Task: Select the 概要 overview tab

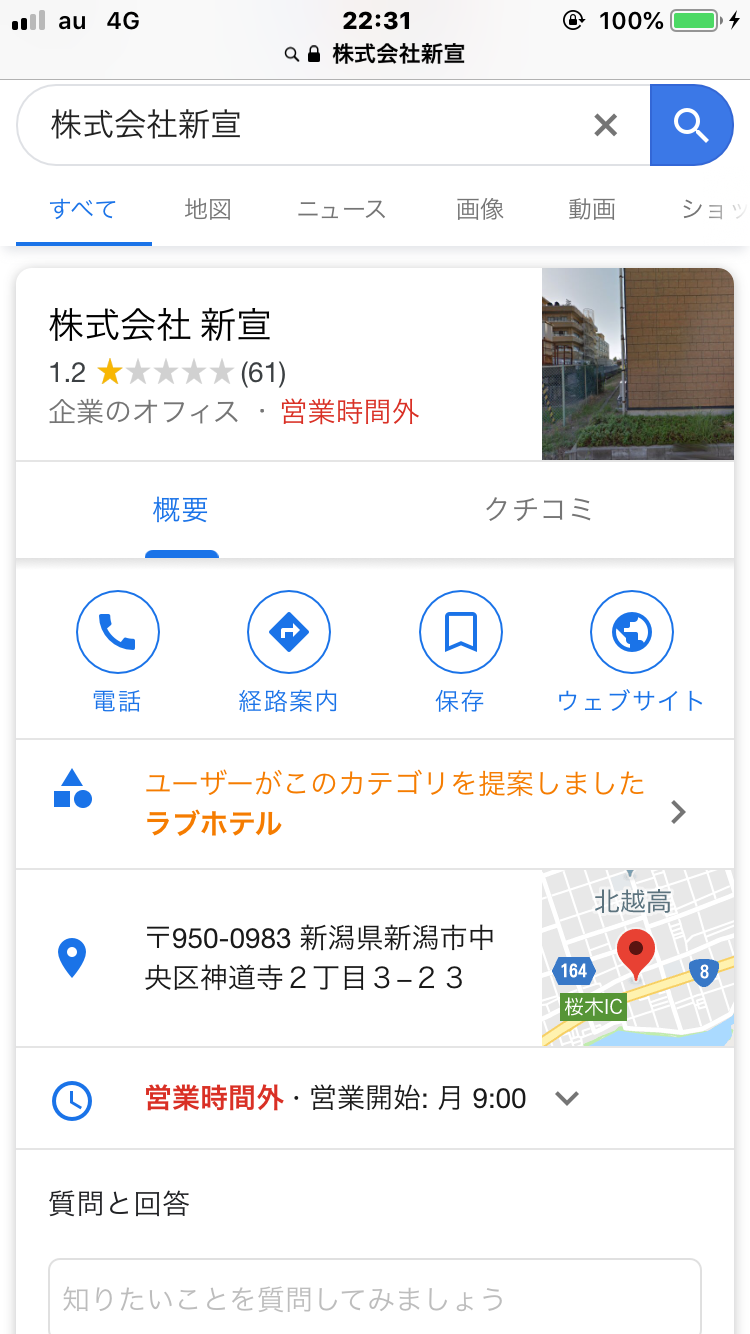Action: pyautogui.click(x=181, y=510)
